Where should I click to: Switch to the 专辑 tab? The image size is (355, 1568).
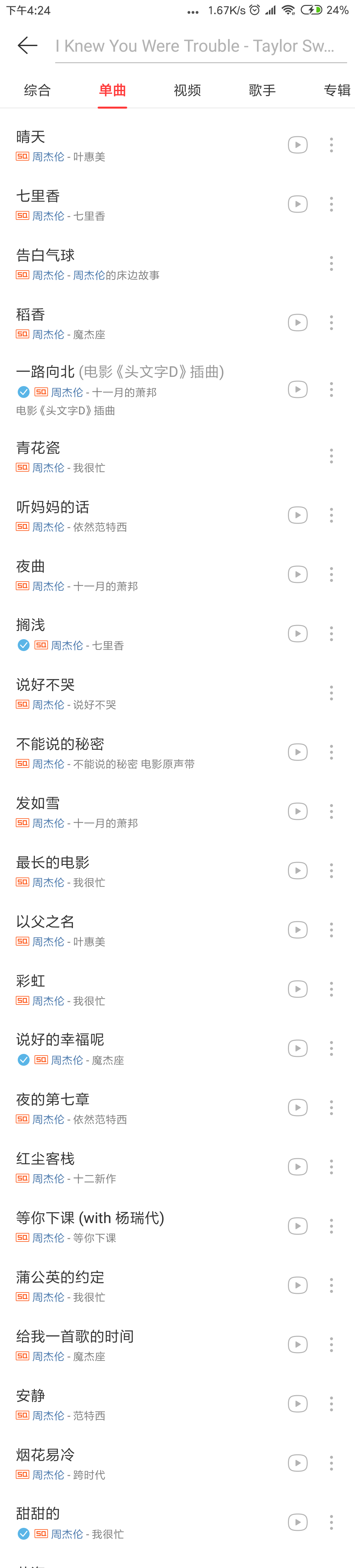337,91
